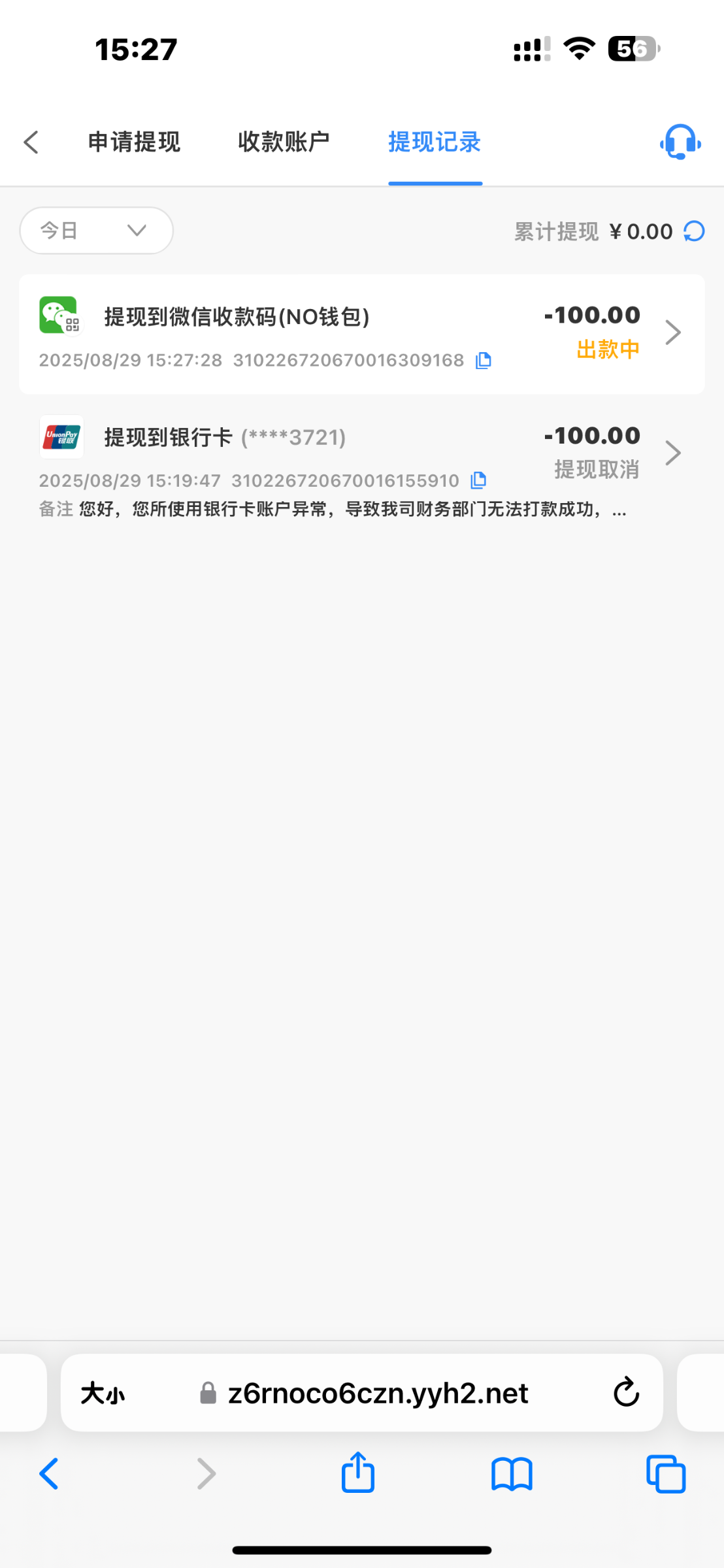Image resolution: width=724 pixels, height=1568 pixels.
Task: Copy order number ending in 309168
Action: pos(484,361)
